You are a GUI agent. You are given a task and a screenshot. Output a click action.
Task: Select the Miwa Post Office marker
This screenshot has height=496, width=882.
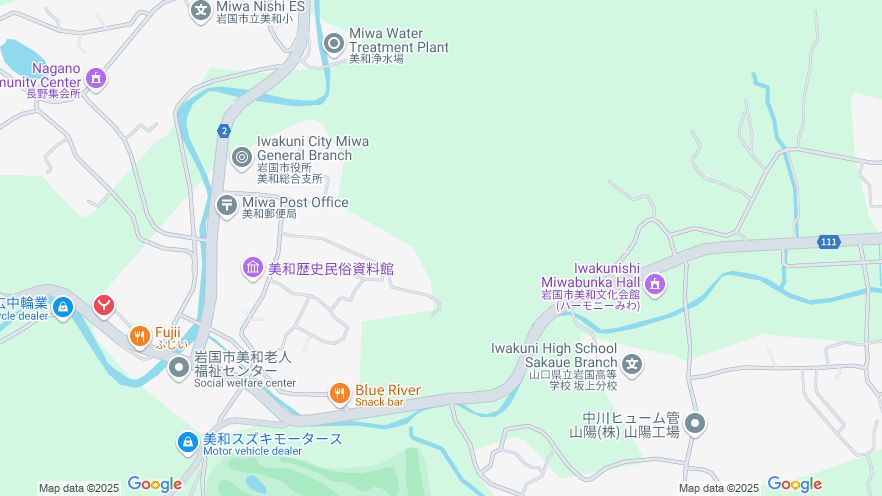[227, 206]
